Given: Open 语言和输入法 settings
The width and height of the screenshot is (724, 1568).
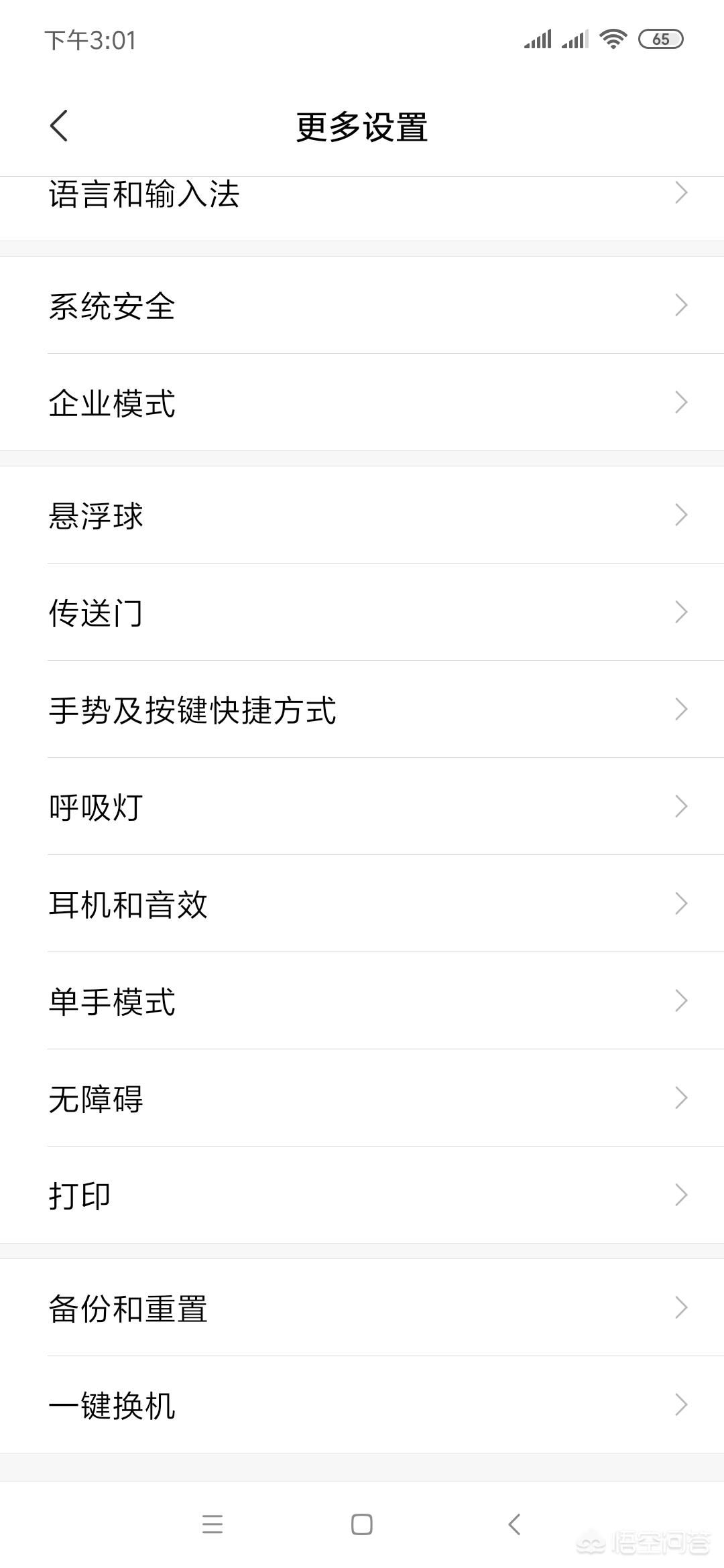Looking at the screenshot, I should tap(362, 208).
